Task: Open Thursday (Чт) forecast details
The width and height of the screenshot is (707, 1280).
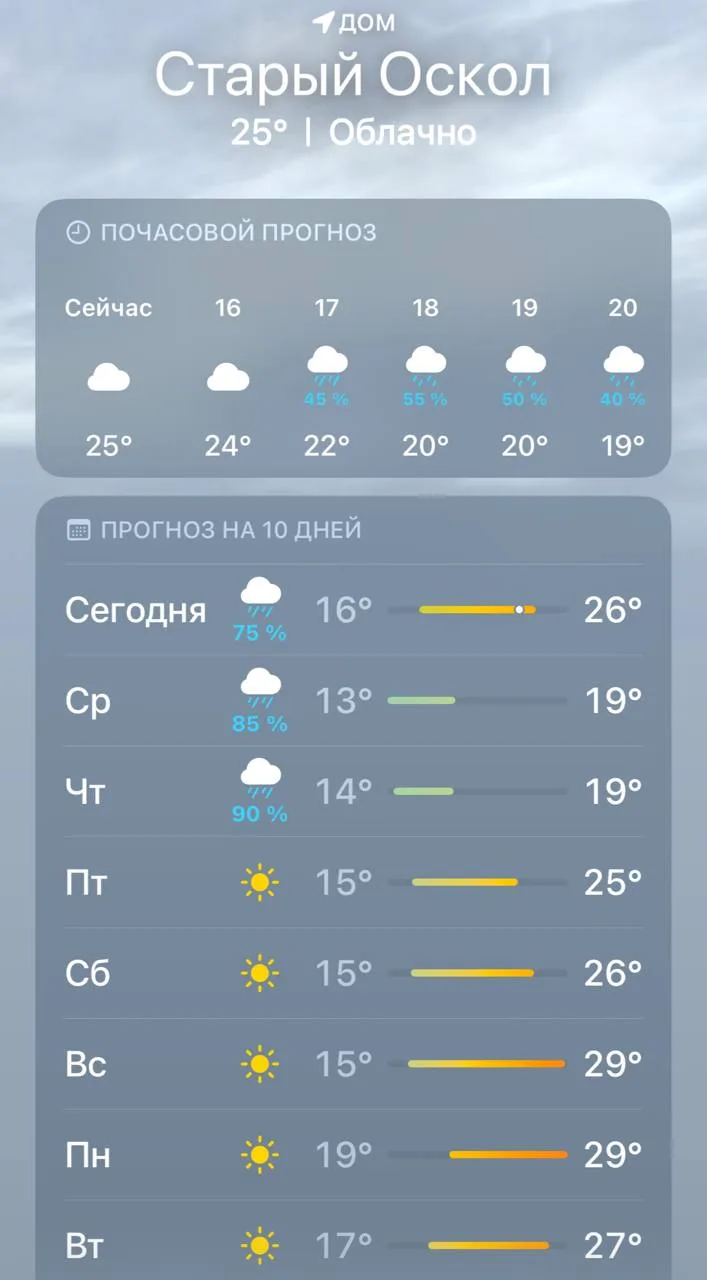Action: (353, 792)
